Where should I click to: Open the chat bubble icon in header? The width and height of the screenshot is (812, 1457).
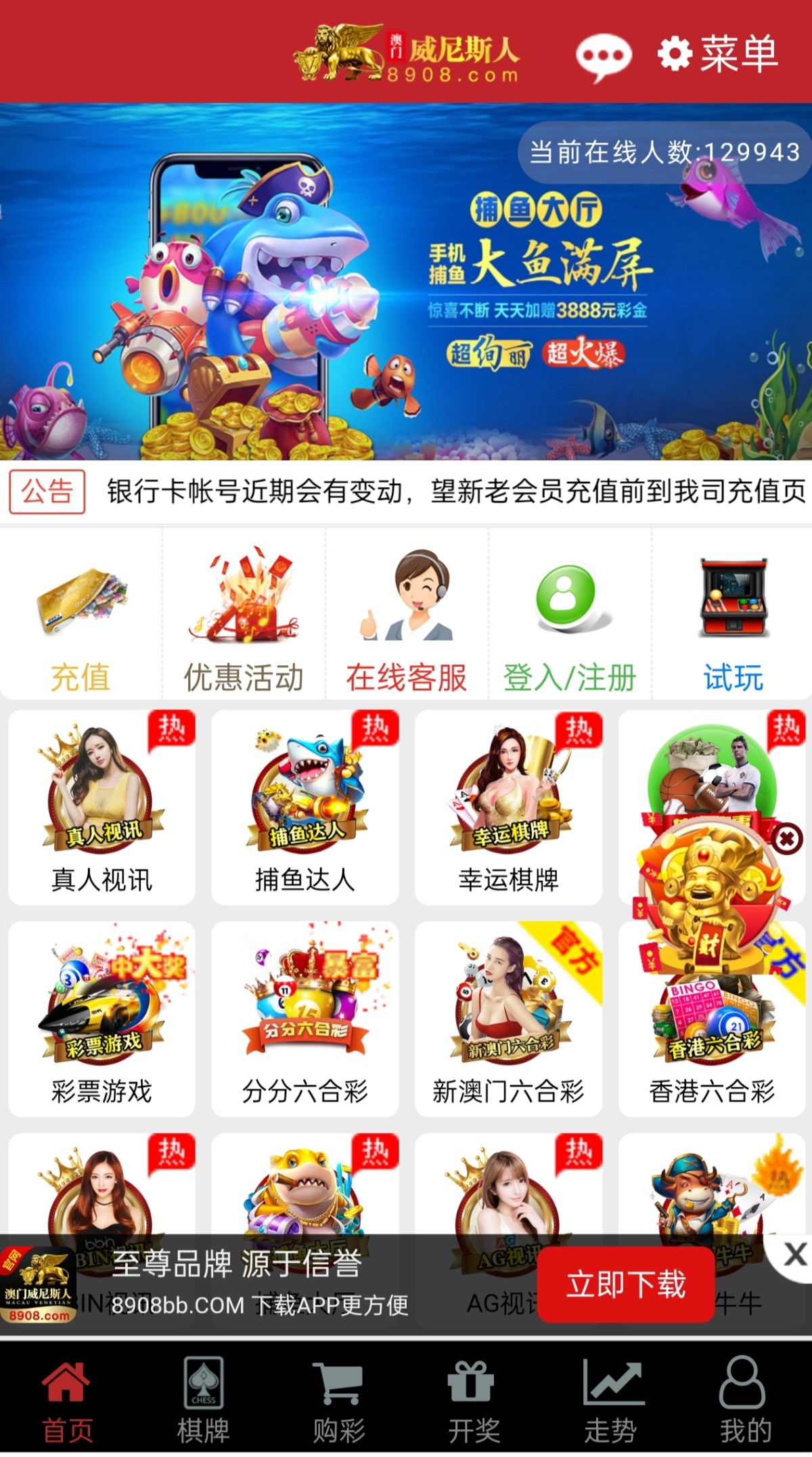coord(603,55)
